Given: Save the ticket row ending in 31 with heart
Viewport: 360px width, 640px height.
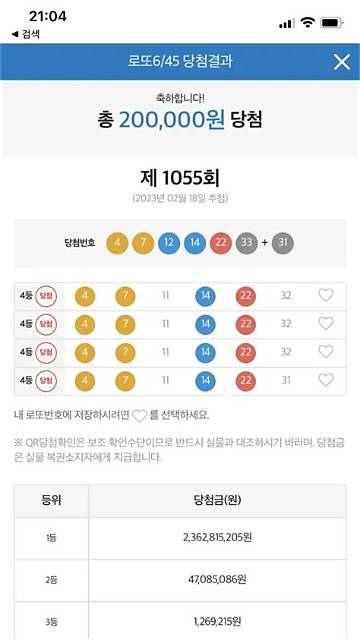Looking at the screenshot, I should 326,380.
